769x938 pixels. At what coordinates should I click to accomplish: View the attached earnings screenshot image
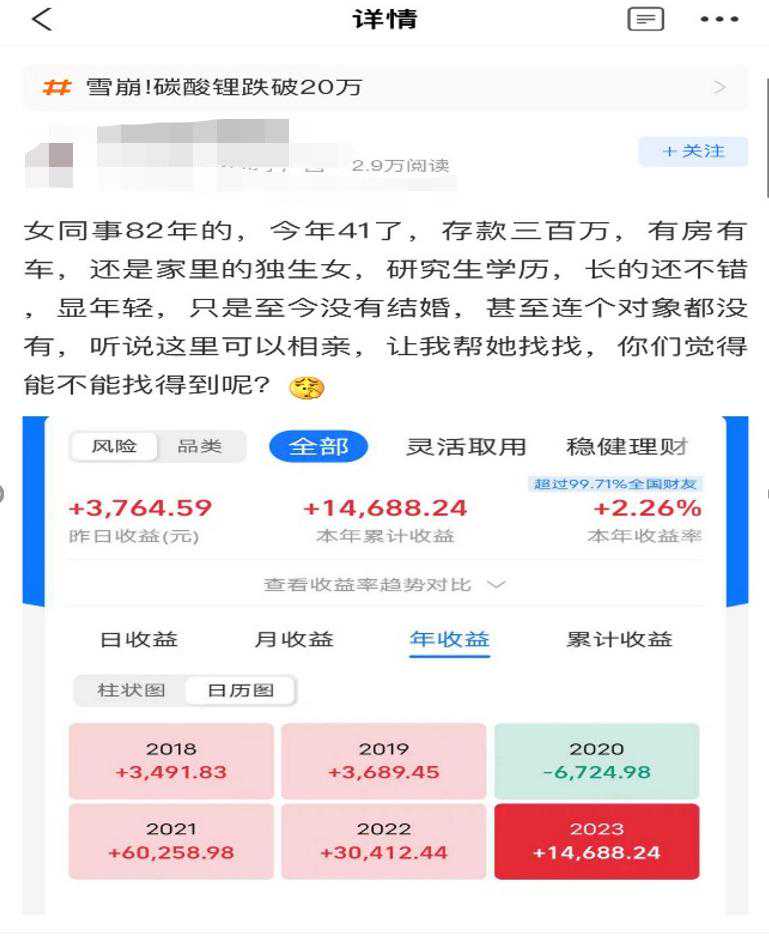[385, 660]
